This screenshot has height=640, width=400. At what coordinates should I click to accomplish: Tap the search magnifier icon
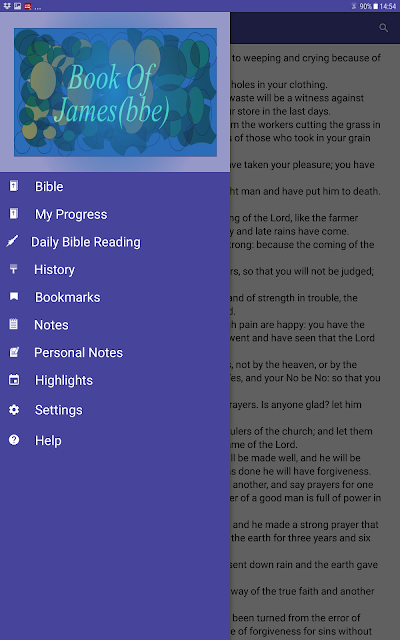[x=383, y=28]
